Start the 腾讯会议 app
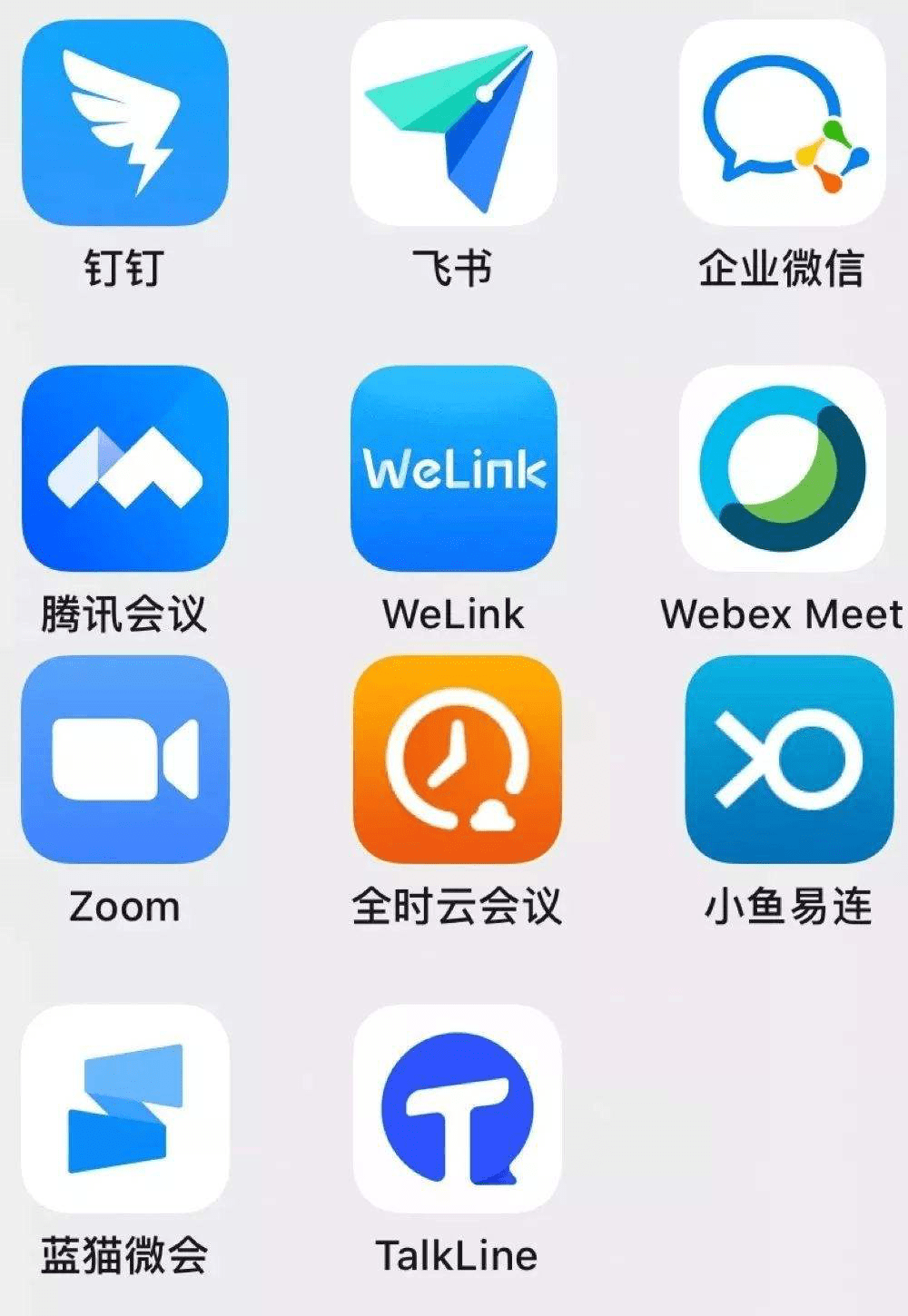Screen dimensions: 908x1316 [x=124, y=468]
